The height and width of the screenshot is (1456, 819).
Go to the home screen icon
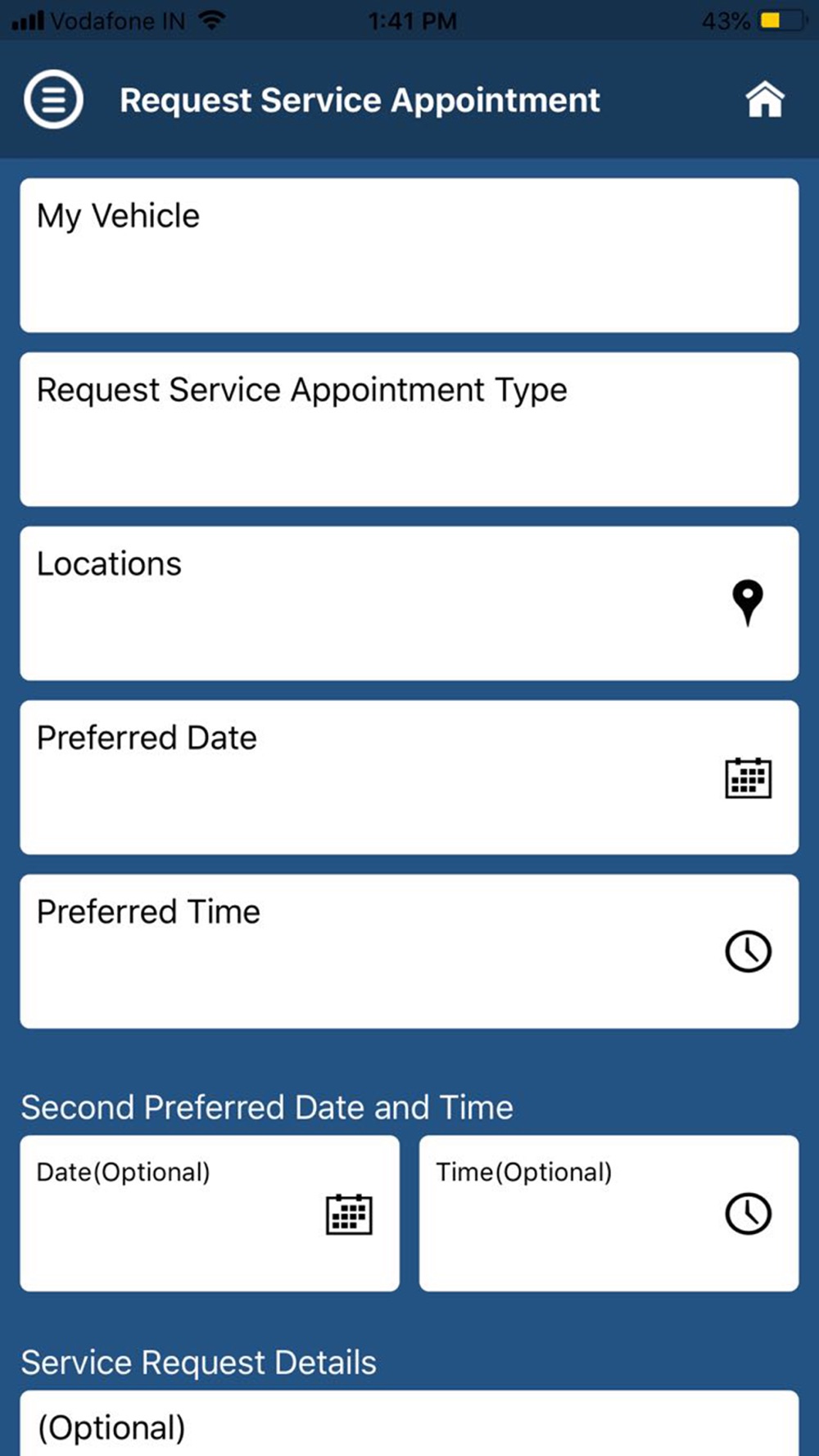tap(765, 100)
